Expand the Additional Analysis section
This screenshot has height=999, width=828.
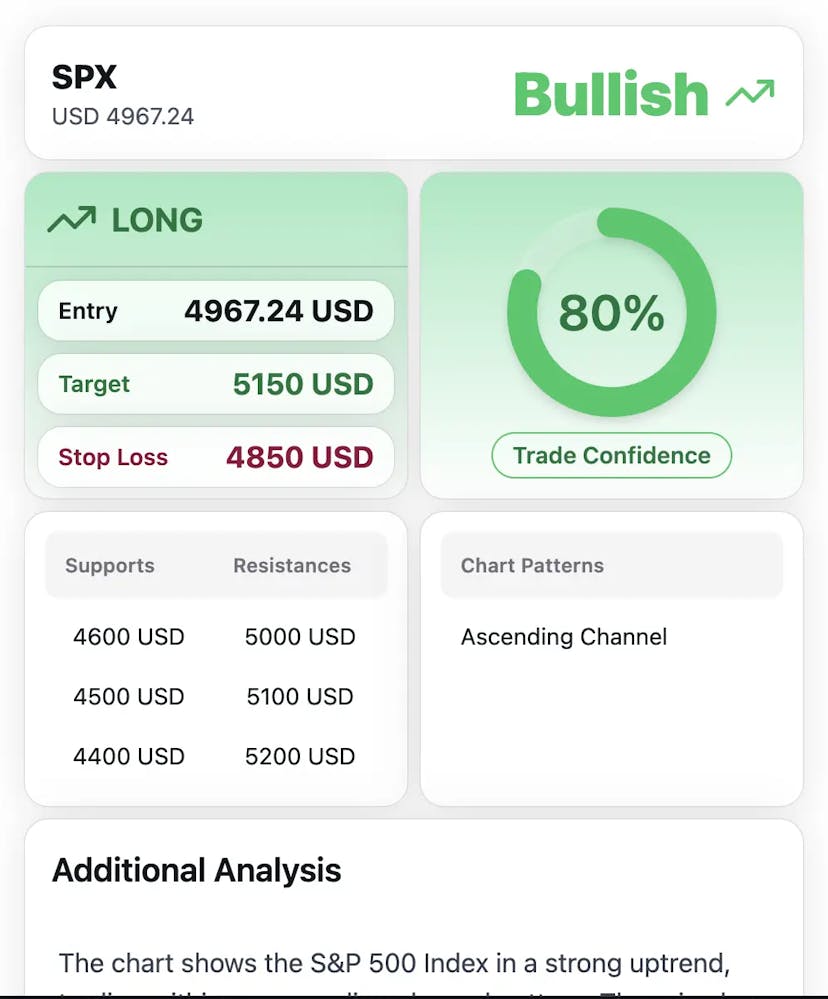[195, 870]
